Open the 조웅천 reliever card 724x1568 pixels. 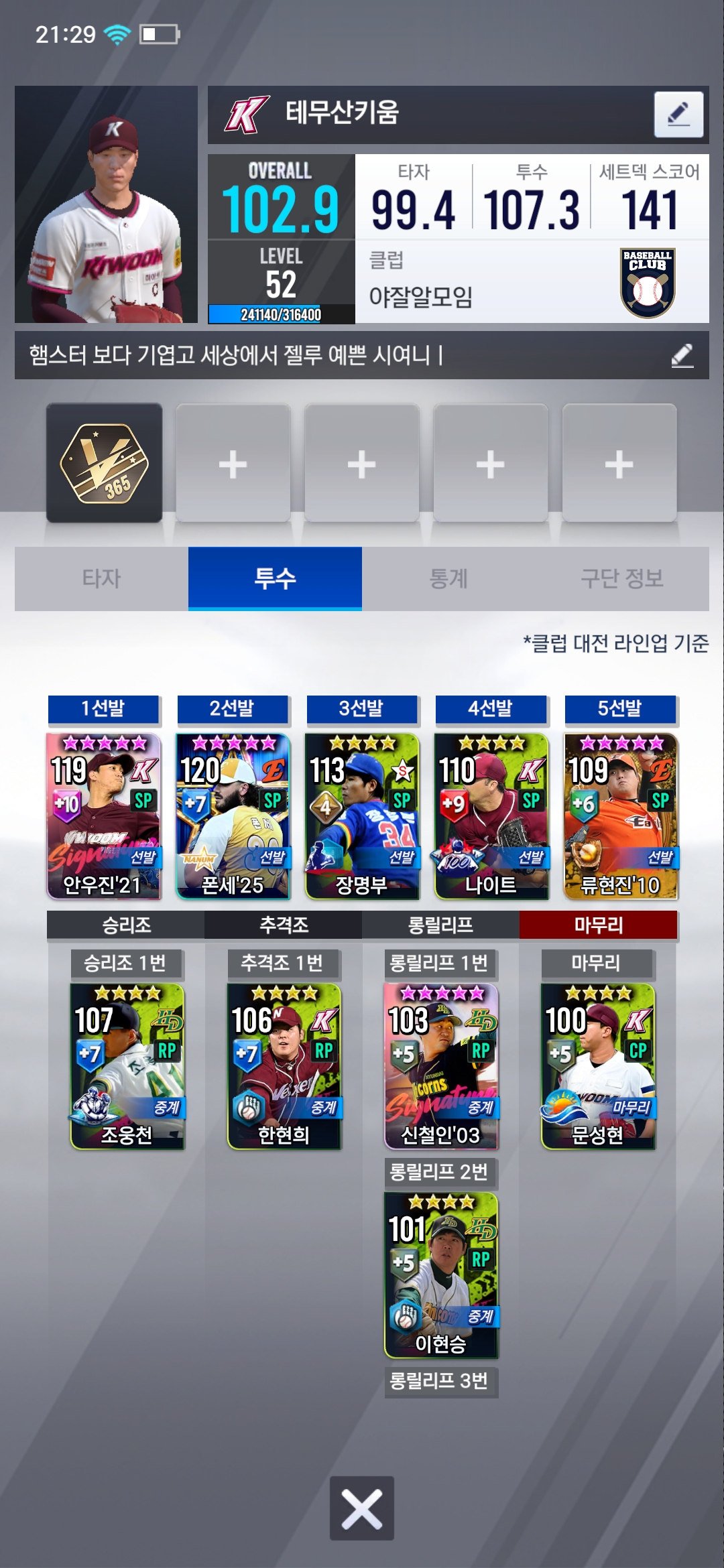point(127,1065)
